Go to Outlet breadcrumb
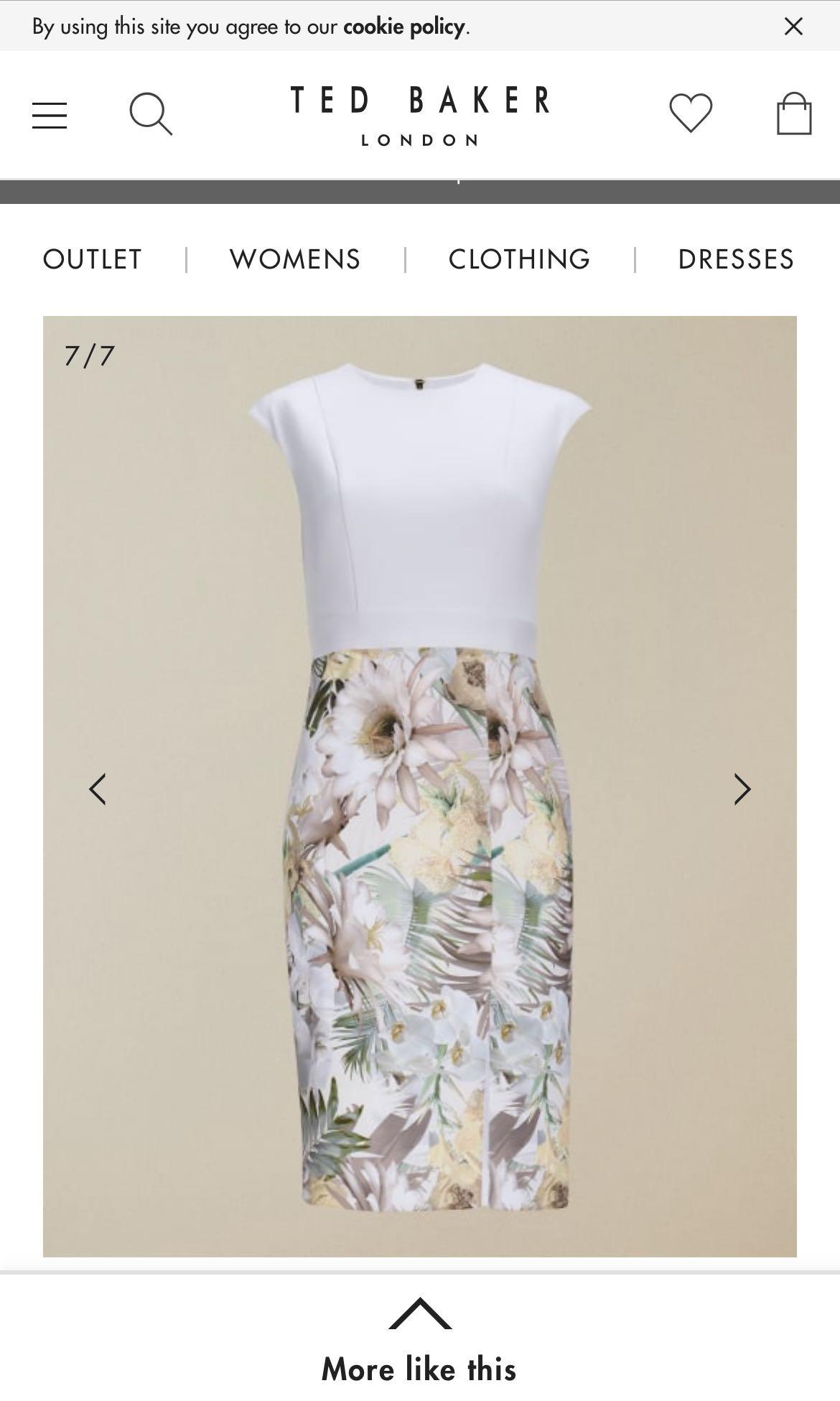This screenshot has height=1401, width=840. pos(93,259)
